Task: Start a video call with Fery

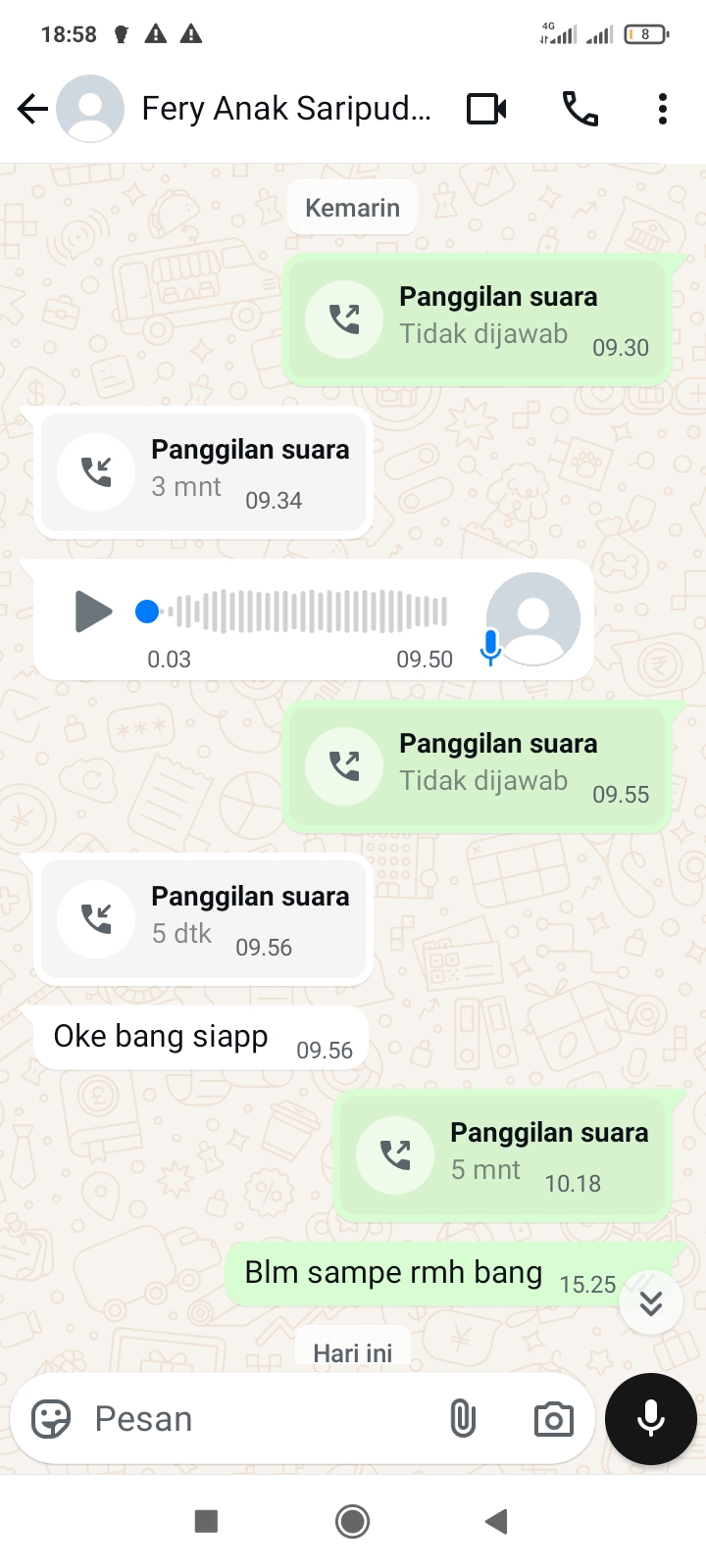Action: pos(486,109)
